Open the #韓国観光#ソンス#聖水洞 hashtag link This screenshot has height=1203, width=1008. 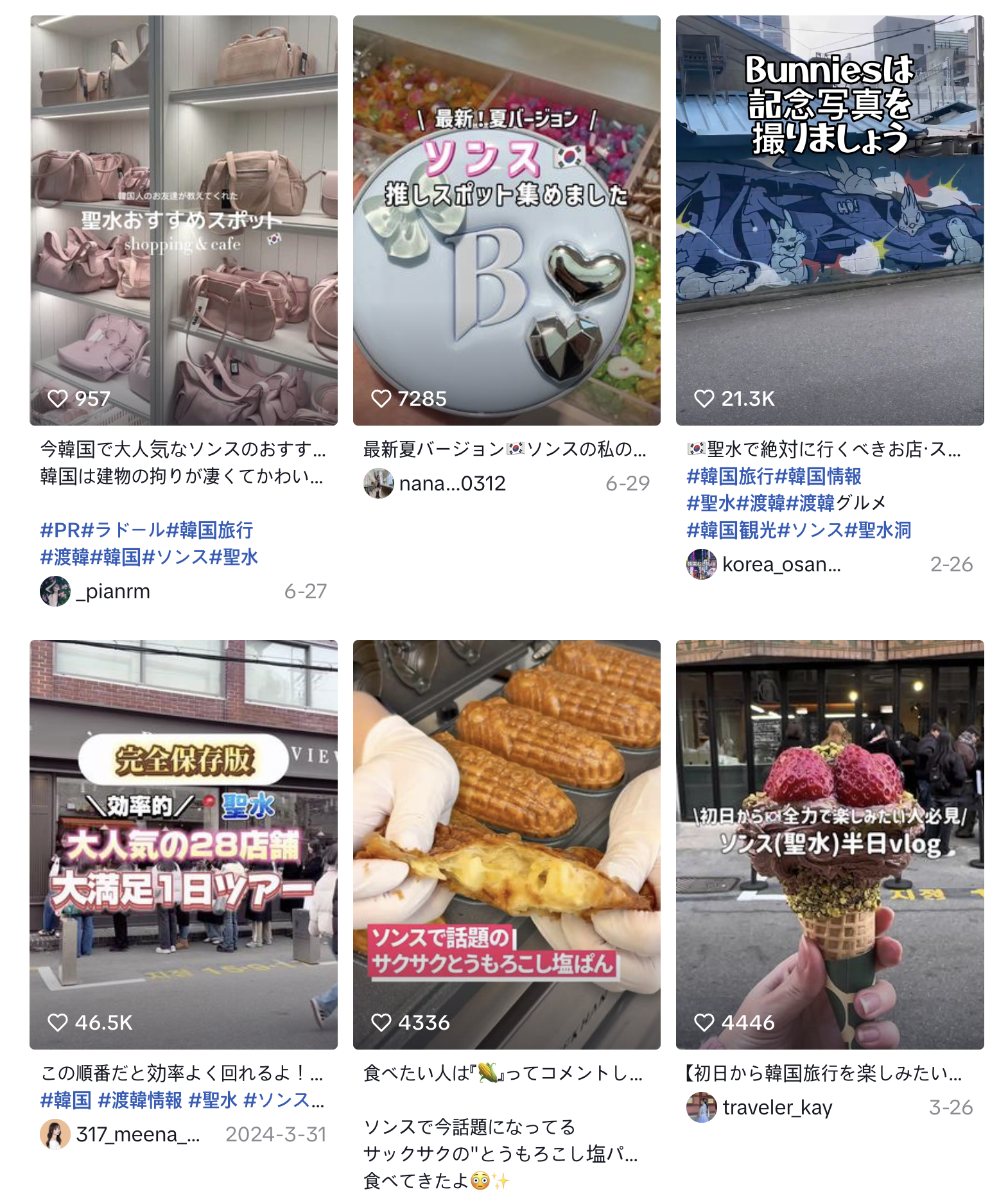[799, 530]
